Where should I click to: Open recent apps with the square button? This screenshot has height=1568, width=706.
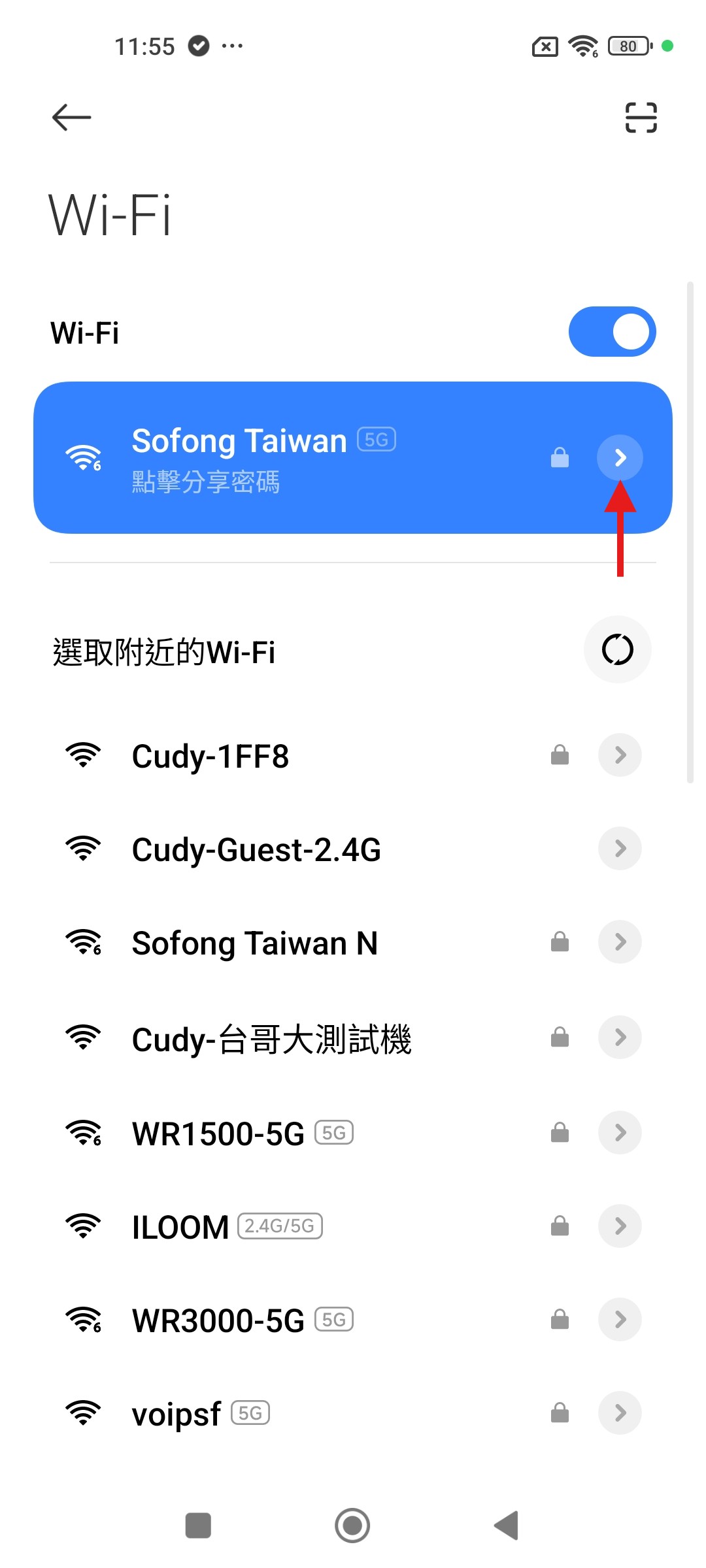pyautogui.click(x=198, y=1526)
